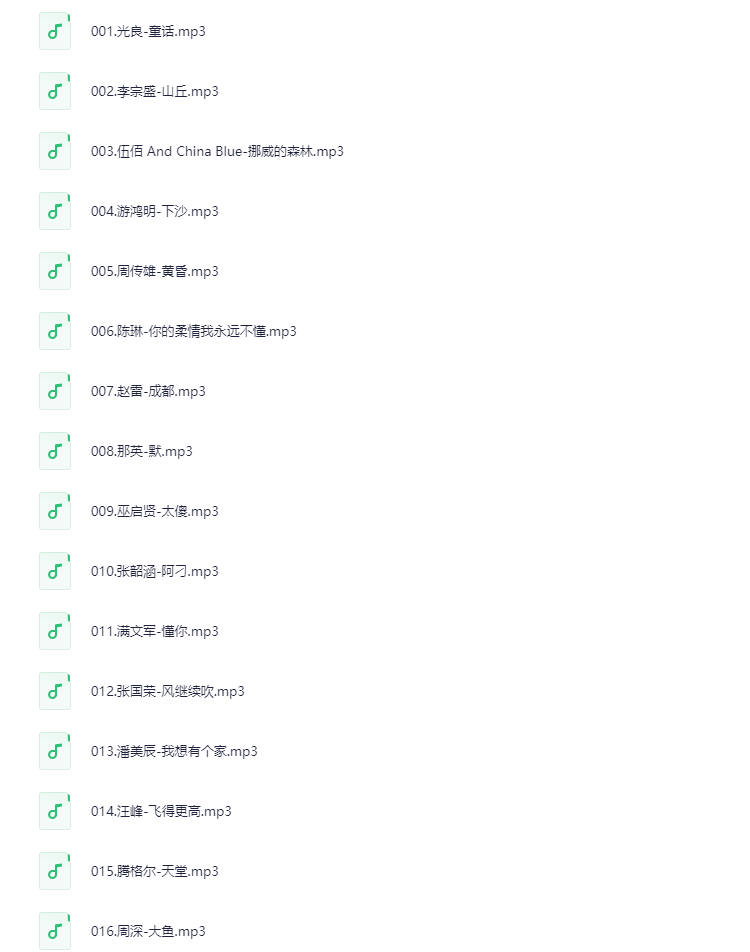Open 009.巫启贤-太傻.mp3
750x952 pixels.
tap(154, 511)
